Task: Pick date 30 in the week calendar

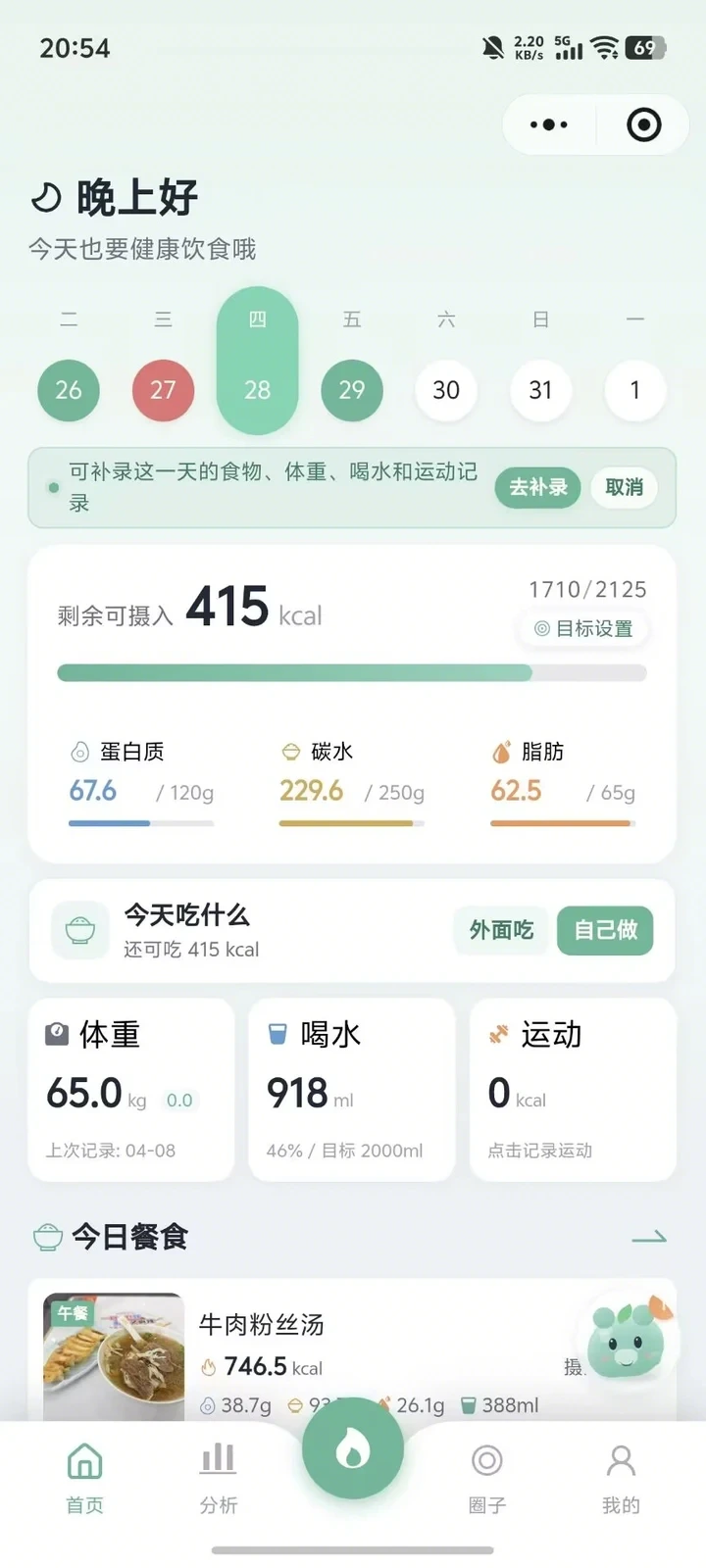Action: pyautogui.click(x=446, y=390)
